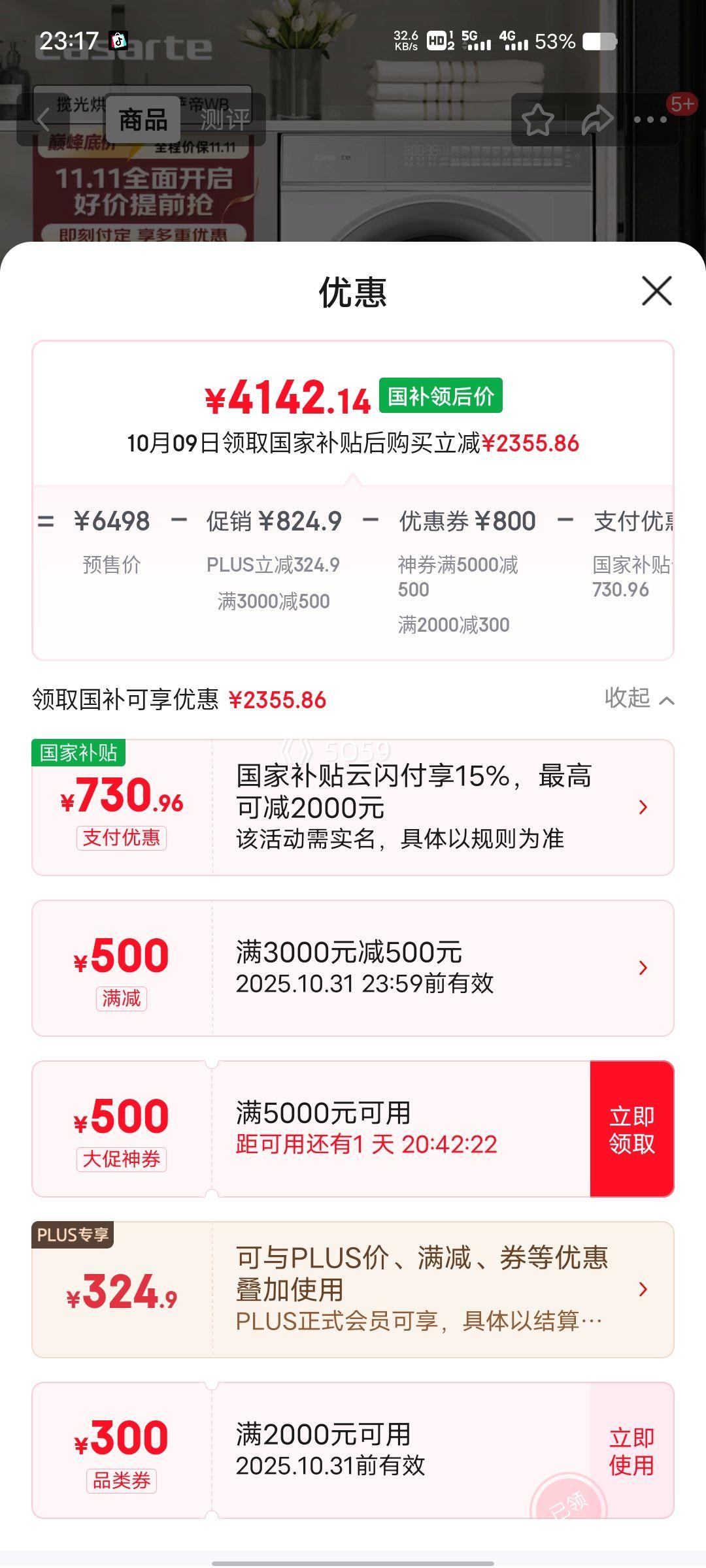Tap 立即使用 on the ¥300 品类券

(631, 1450)
